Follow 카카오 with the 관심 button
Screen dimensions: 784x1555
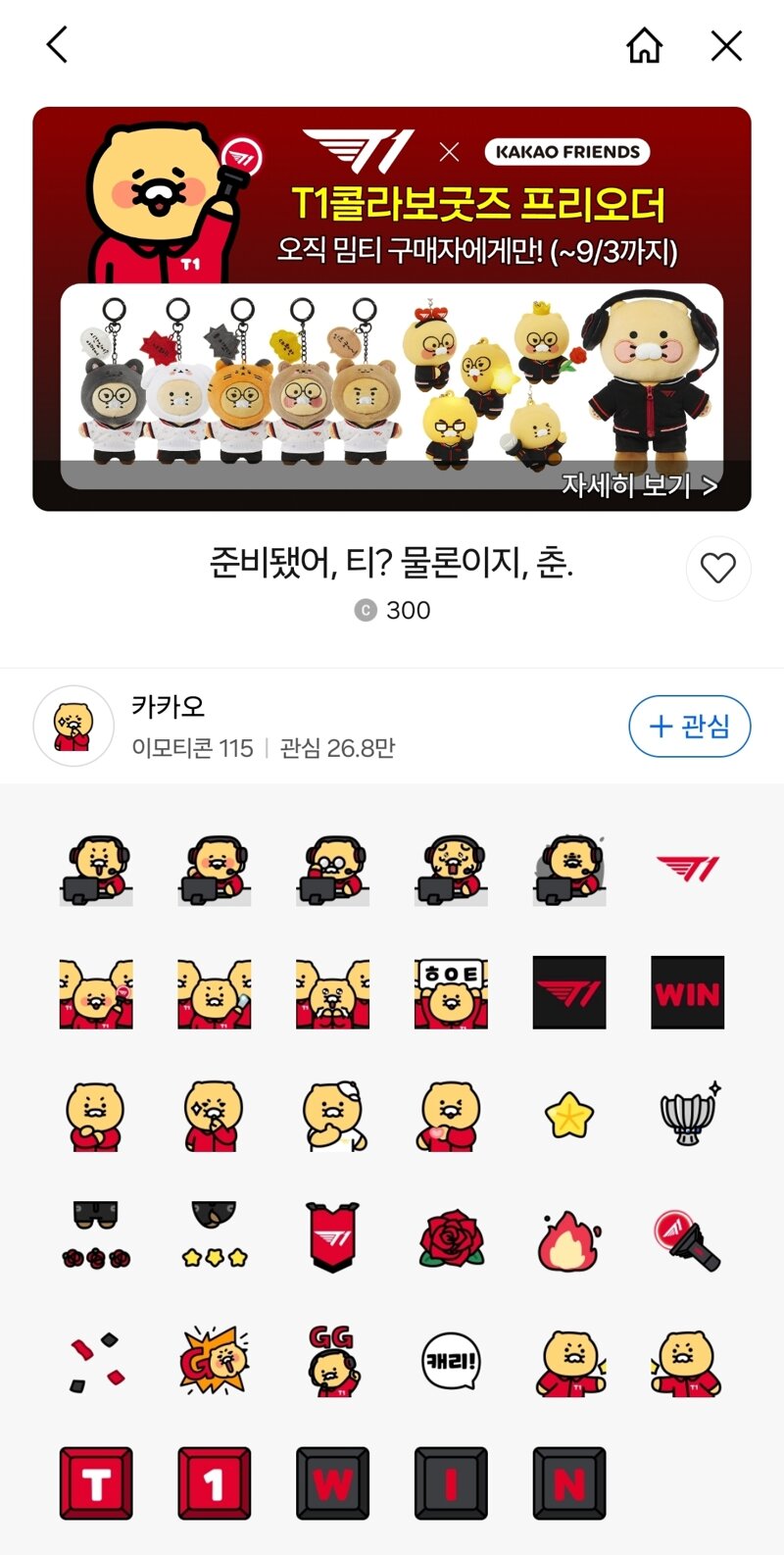(x=689, y=726)
